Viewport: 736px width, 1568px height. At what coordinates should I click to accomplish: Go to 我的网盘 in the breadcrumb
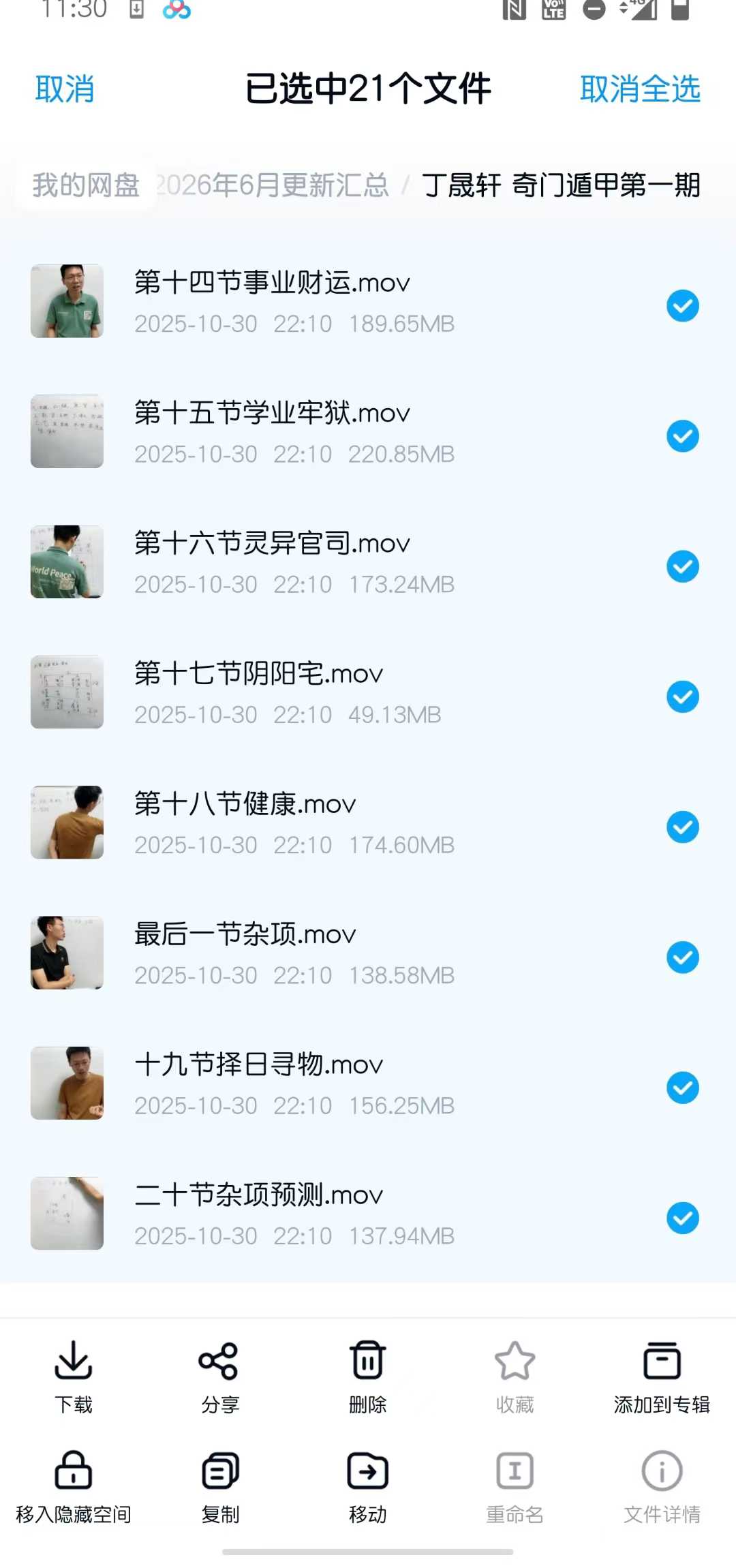click(x=86, y=185)
